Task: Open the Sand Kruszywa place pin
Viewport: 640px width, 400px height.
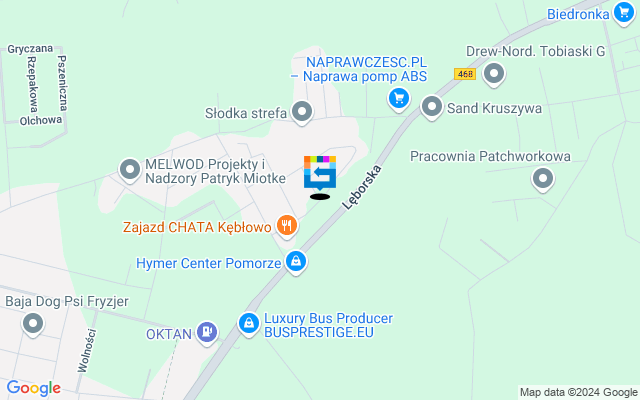Action: click(432, 106)
